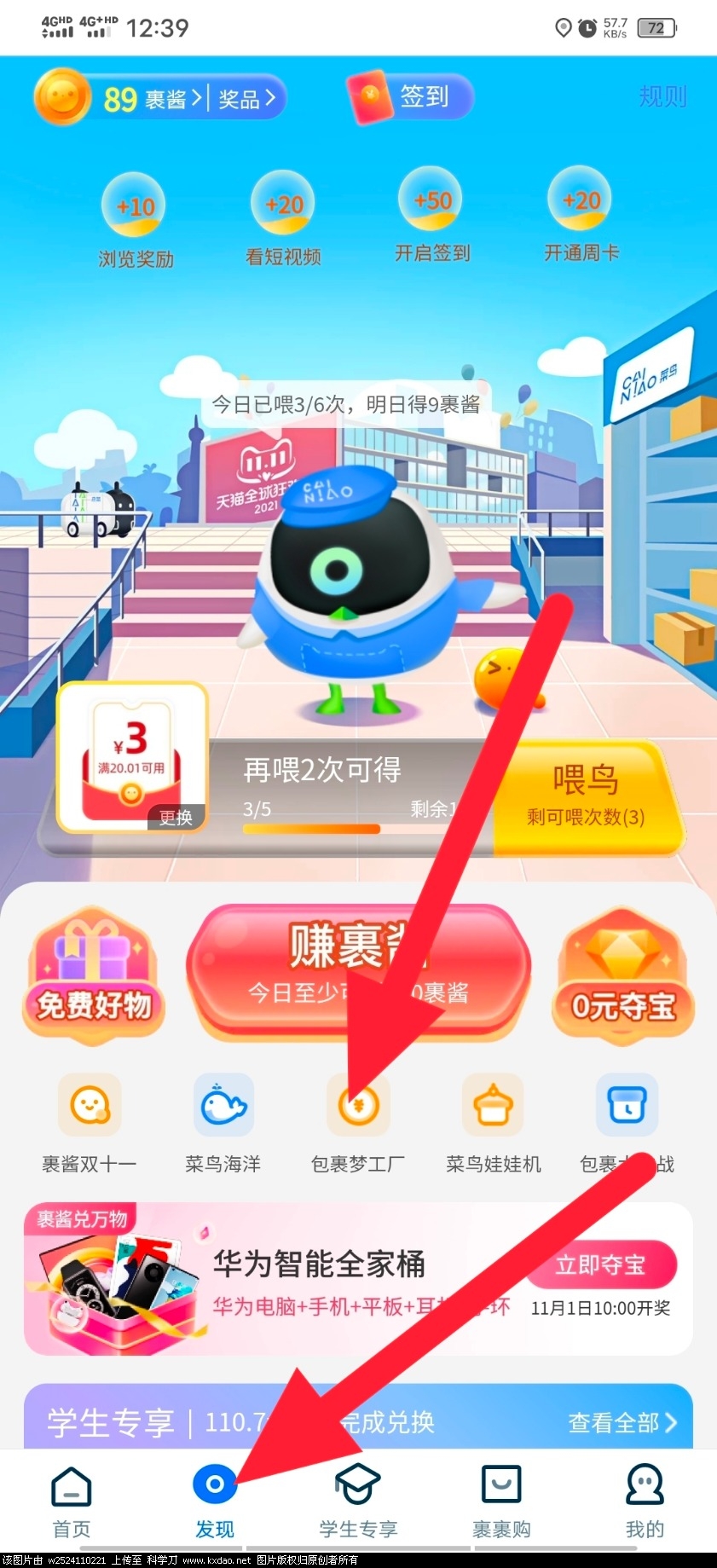Tap 更换 on the red packet coupon
This screenshot has width=717, height=1568.
(x=176, y=818)
